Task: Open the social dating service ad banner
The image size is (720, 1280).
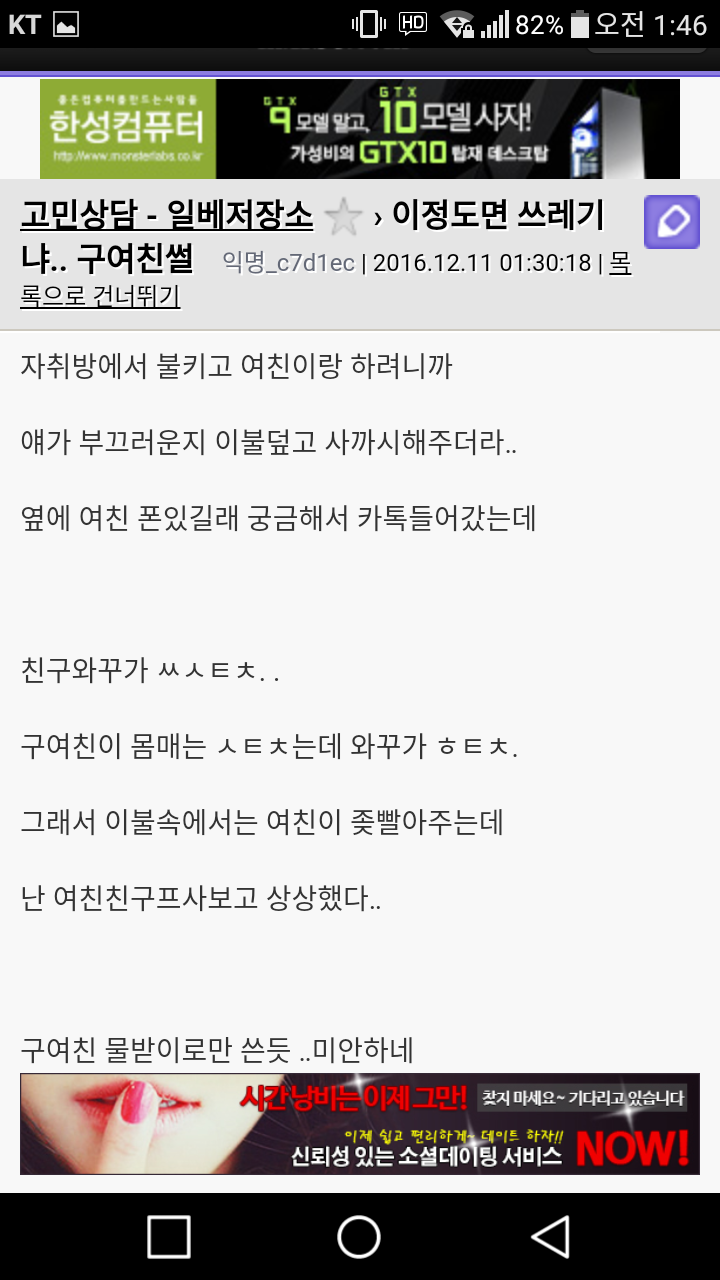Action: (360, 1123)
